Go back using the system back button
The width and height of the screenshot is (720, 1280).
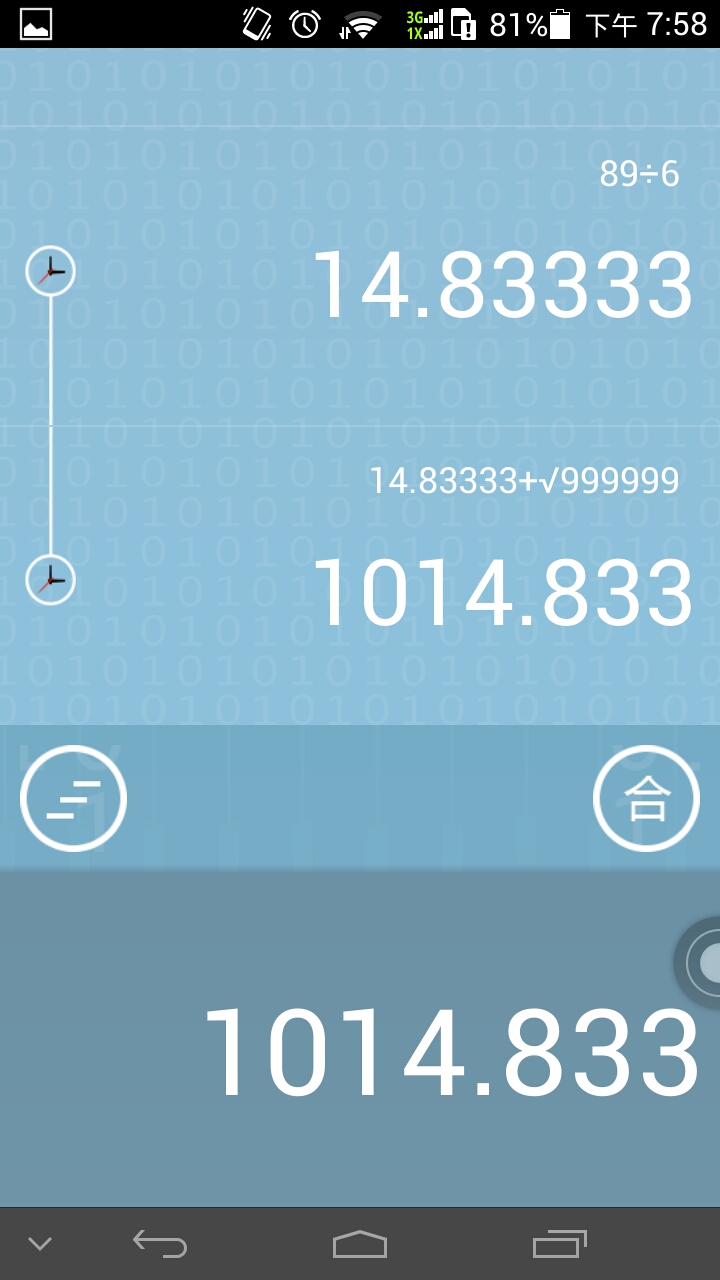(x=160, y=1244)
